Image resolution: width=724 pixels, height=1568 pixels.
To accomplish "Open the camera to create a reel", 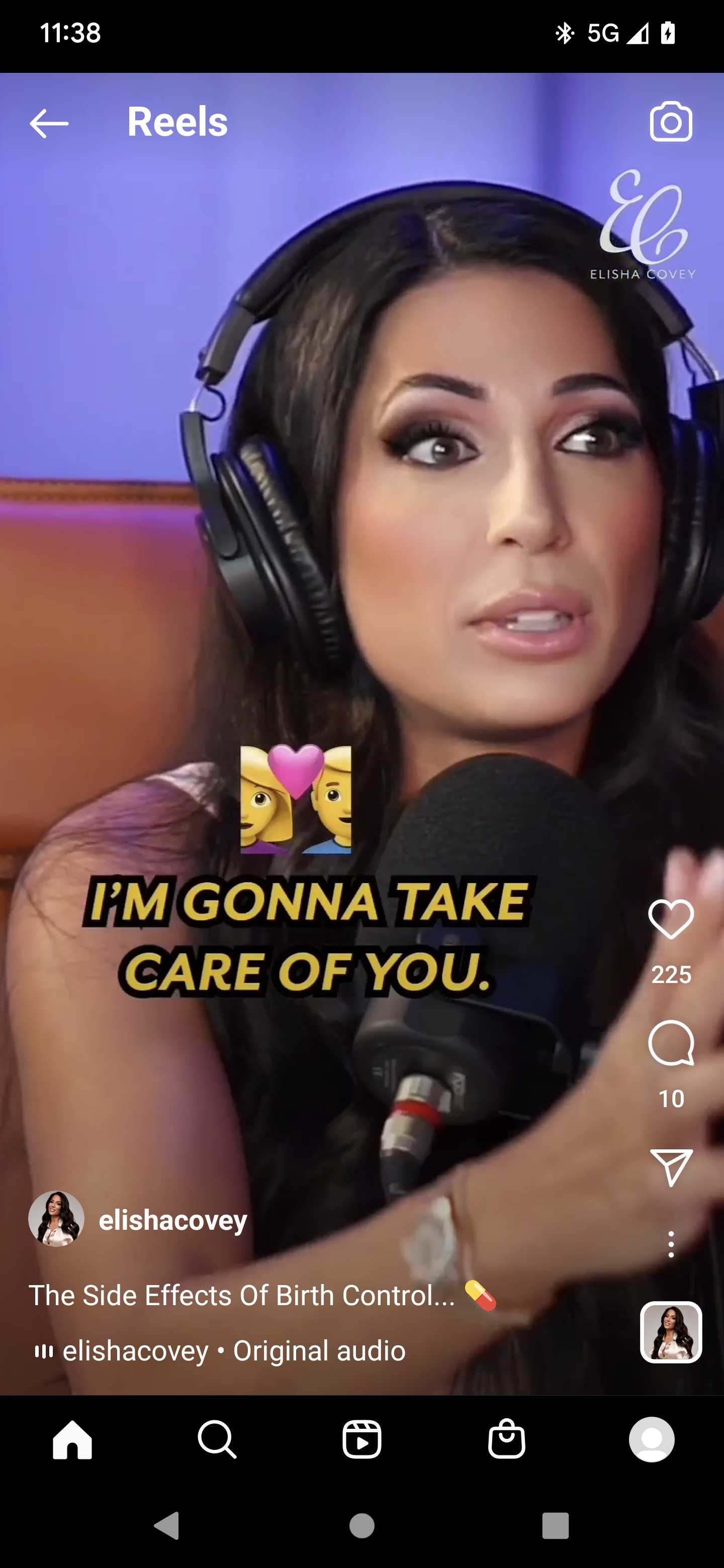I will tap(670, 122).
